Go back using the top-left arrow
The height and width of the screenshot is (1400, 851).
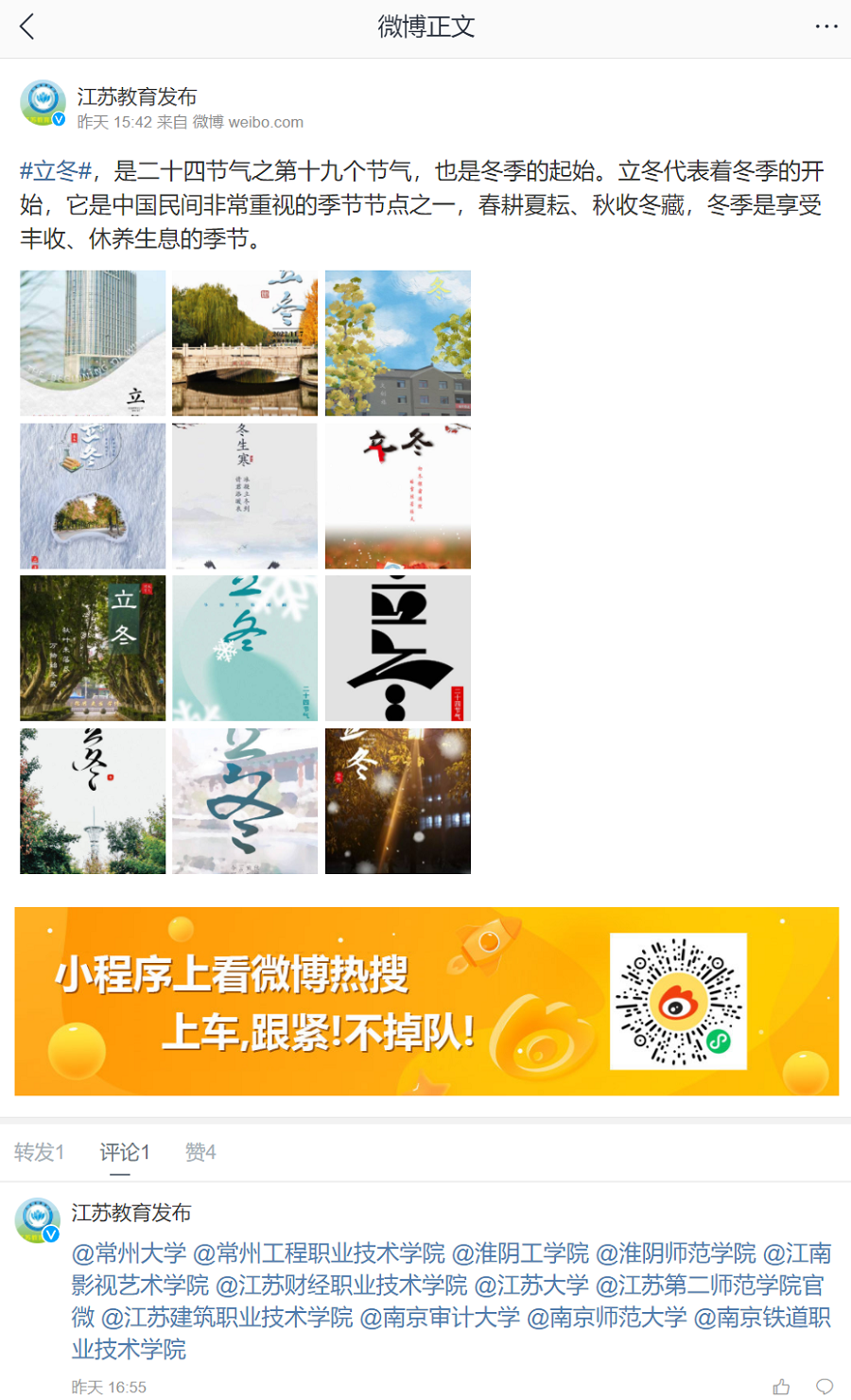26,26
